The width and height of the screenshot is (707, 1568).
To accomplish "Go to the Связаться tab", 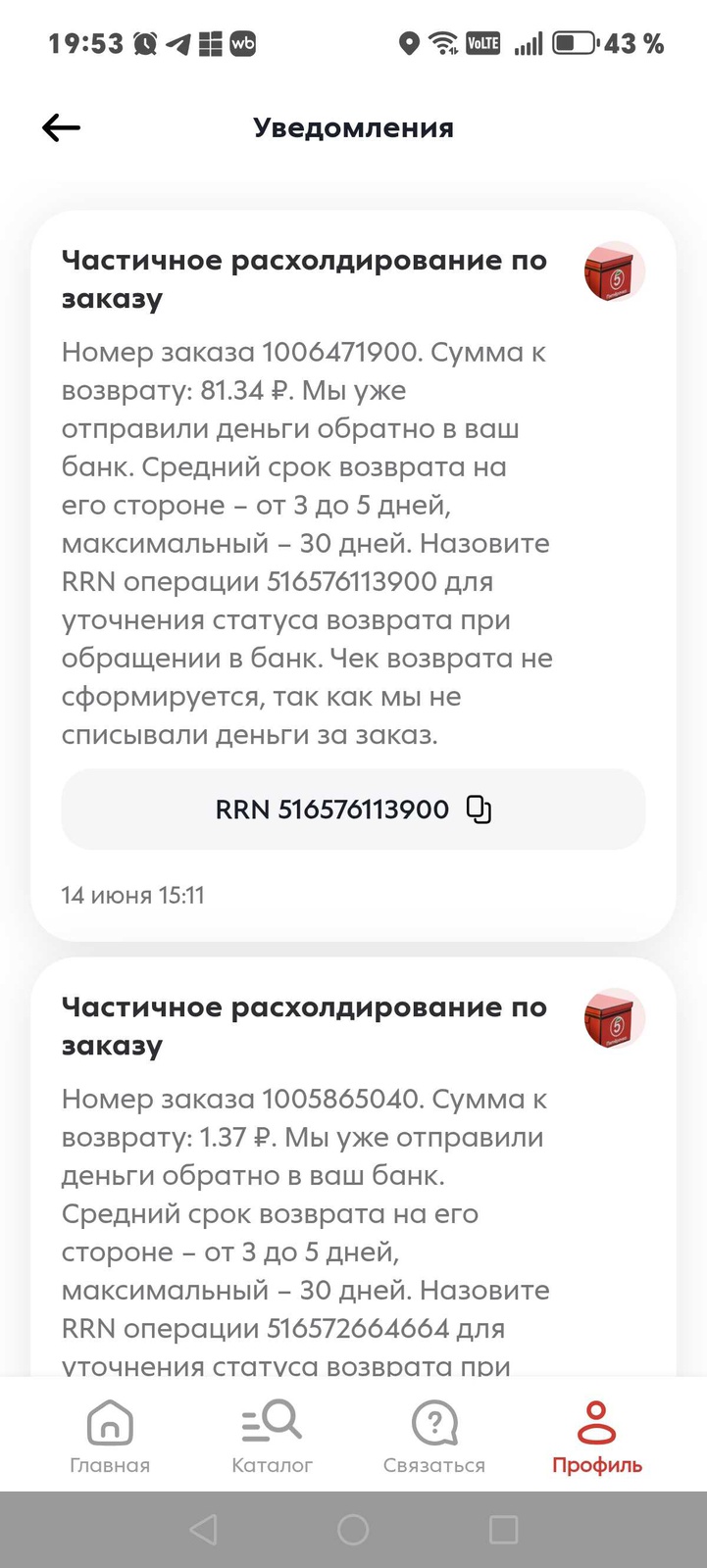I will click(x=434, y=1436).
